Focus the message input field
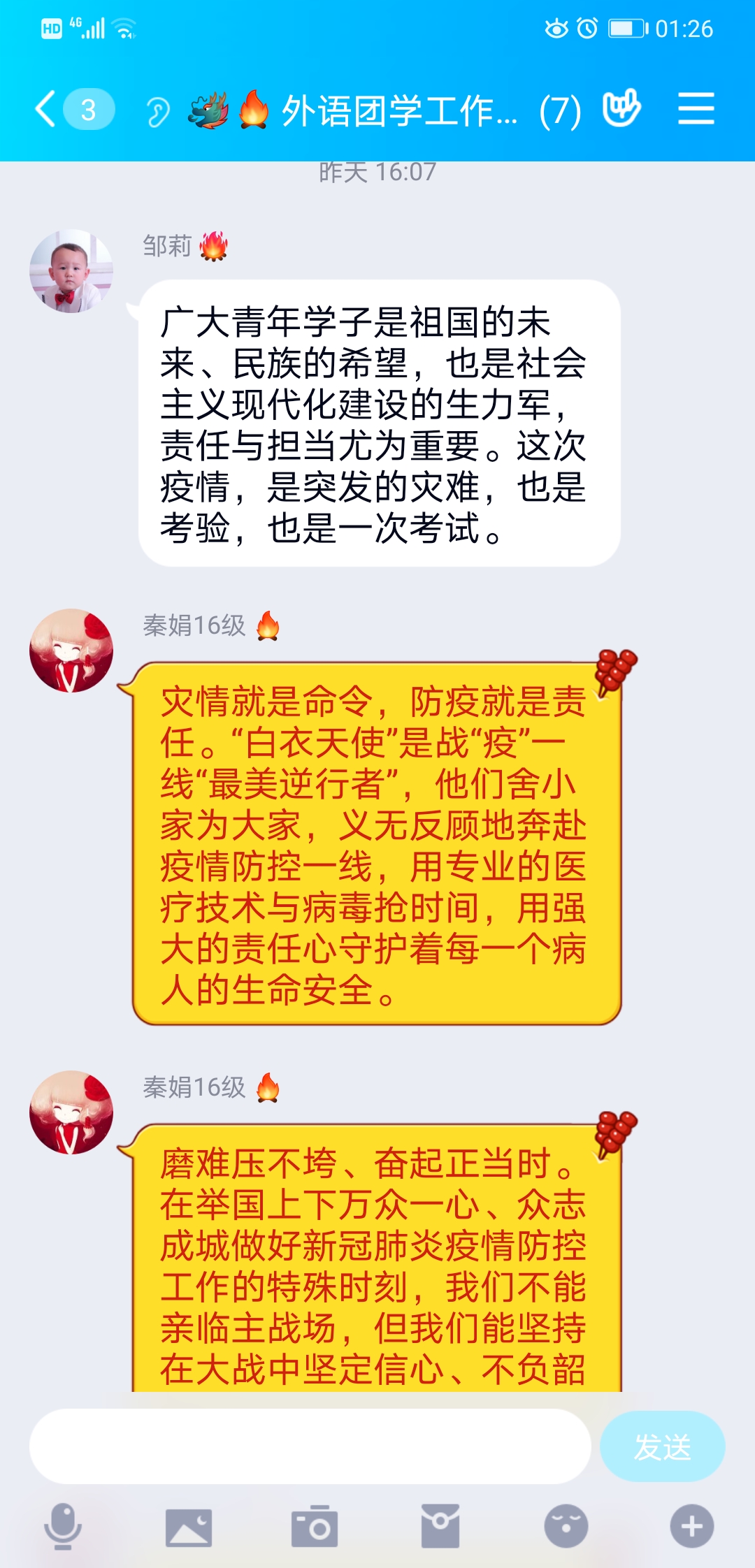 point(310,1446)
